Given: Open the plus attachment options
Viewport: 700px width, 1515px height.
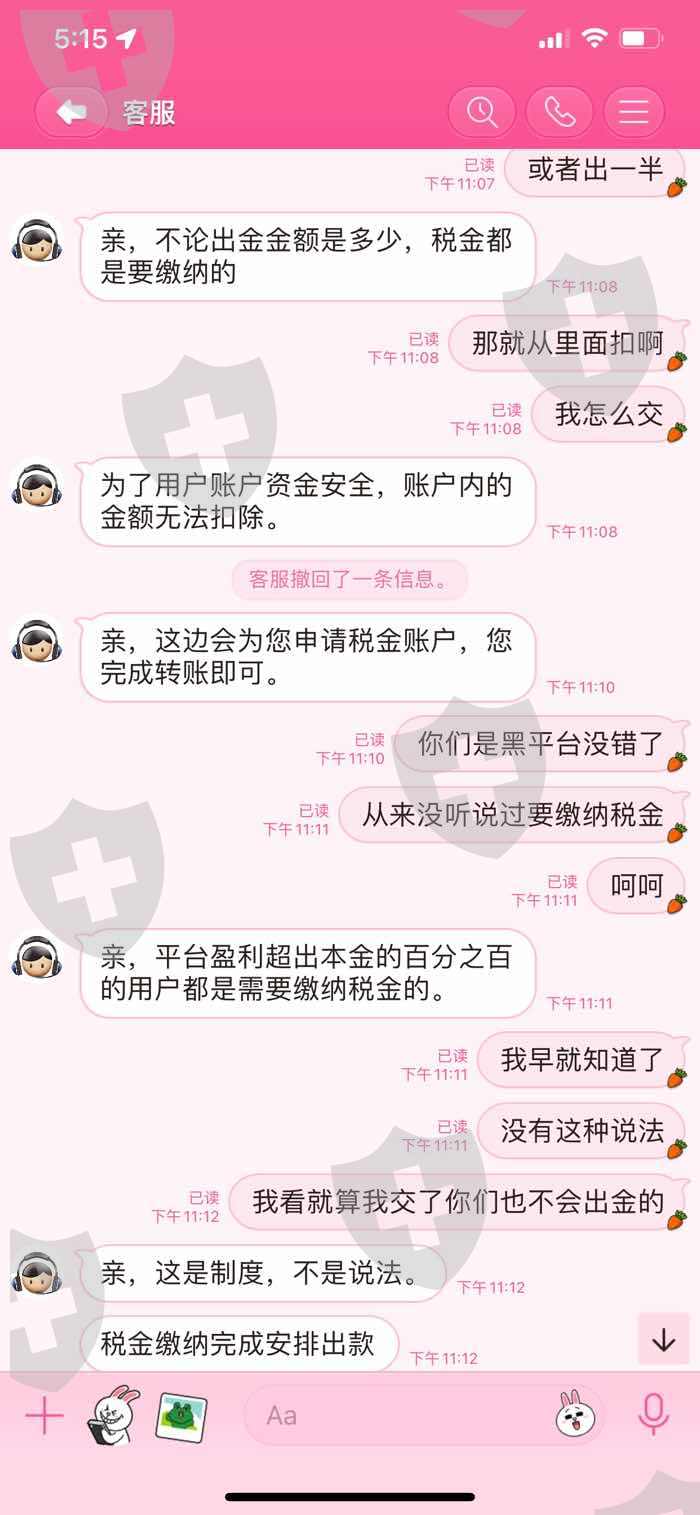Looking at the screenshot, I should tap(44, 1416).
